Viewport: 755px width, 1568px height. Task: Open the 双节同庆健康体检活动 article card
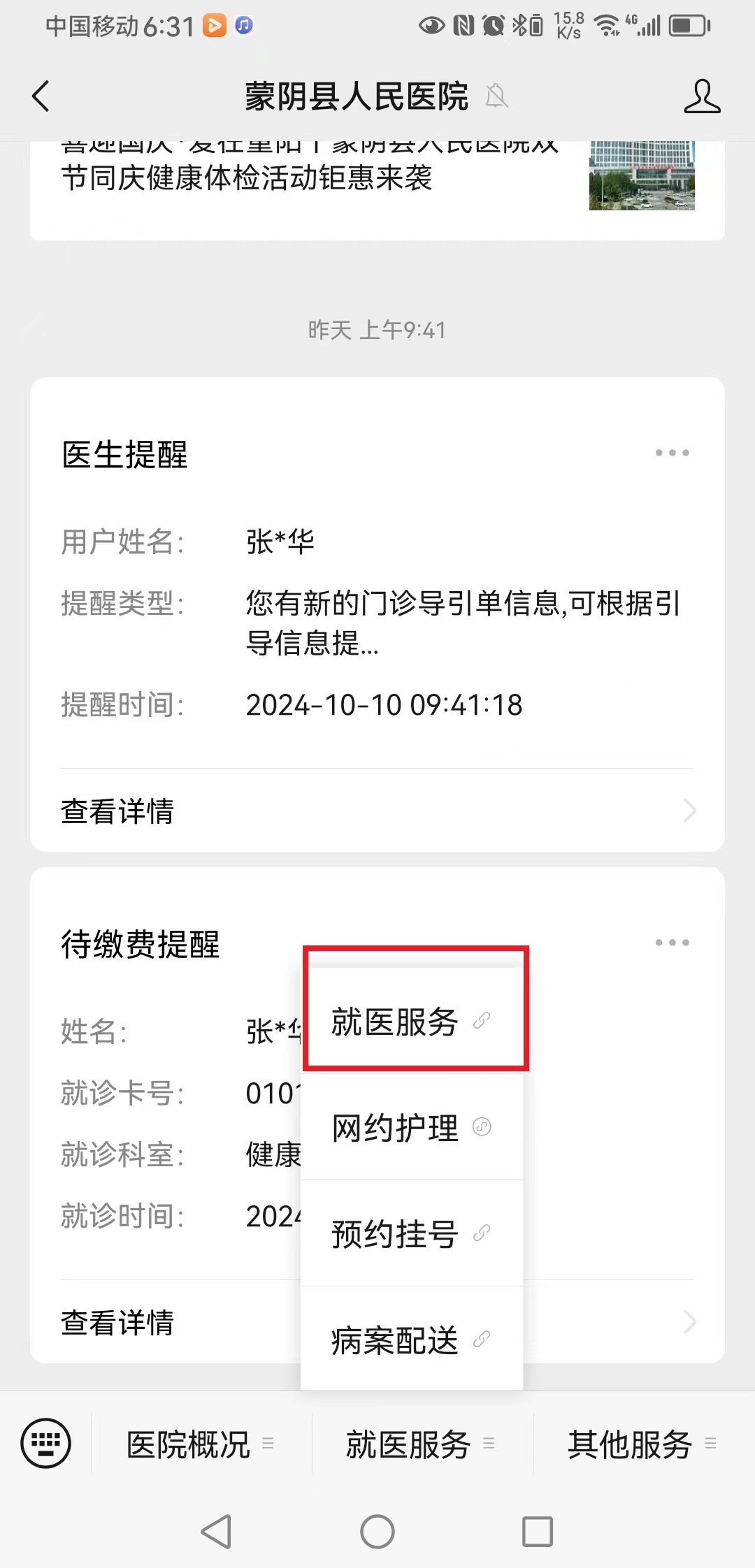coord(377,189)
